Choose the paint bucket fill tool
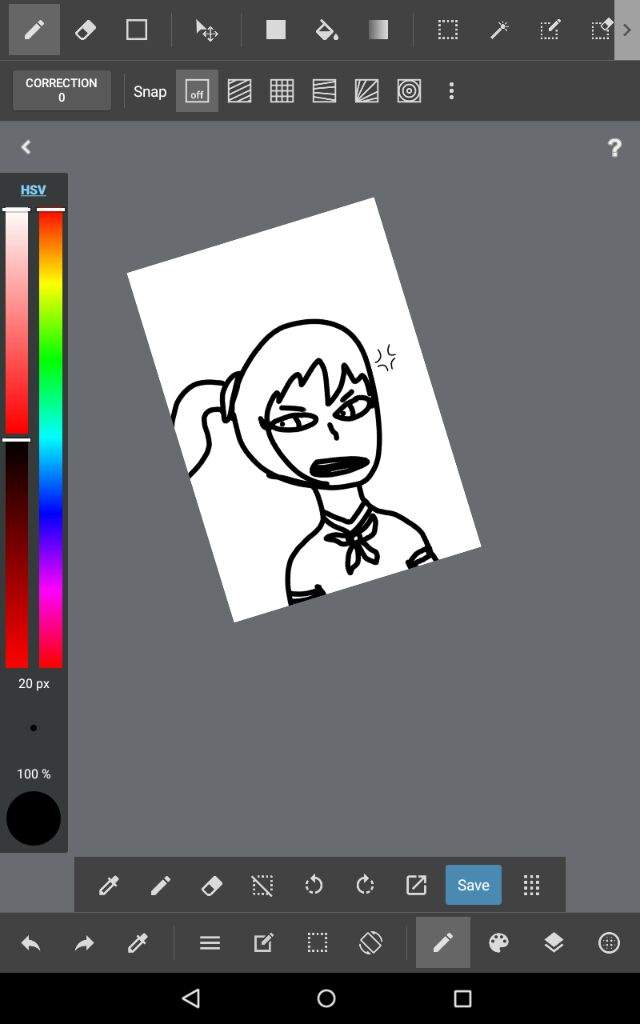The height and width of the screenshot is (1024, 640). pos(326,30)
